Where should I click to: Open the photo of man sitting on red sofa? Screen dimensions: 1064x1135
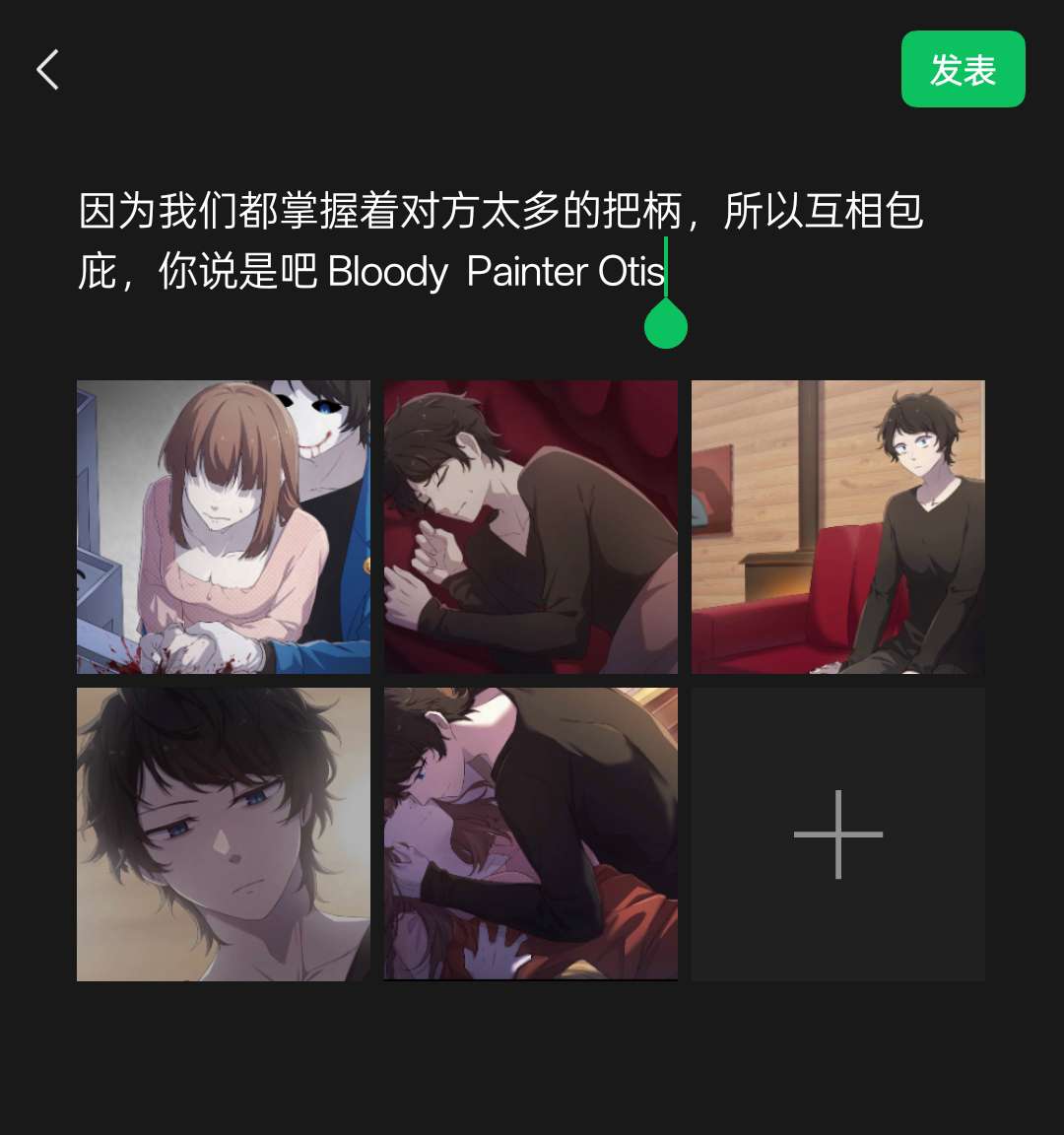coord(838,527)
